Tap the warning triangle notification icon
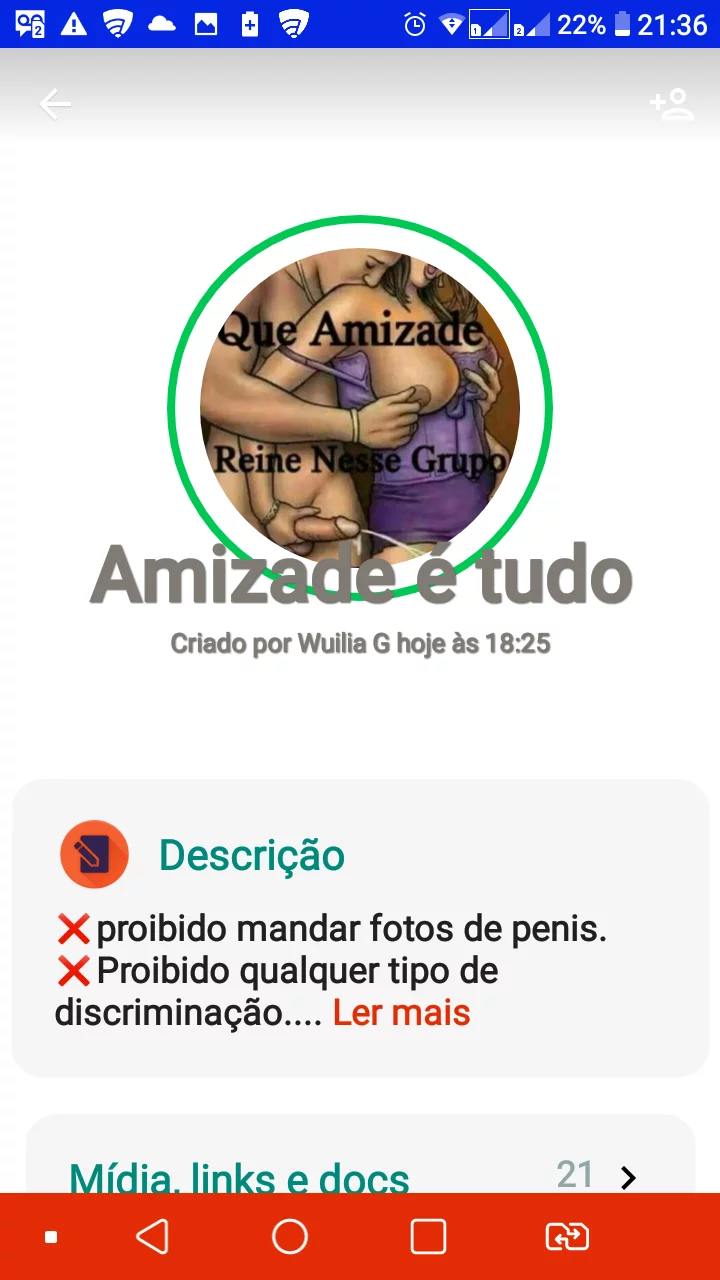Screen dimensions: 720x1280 click(72, 23)
